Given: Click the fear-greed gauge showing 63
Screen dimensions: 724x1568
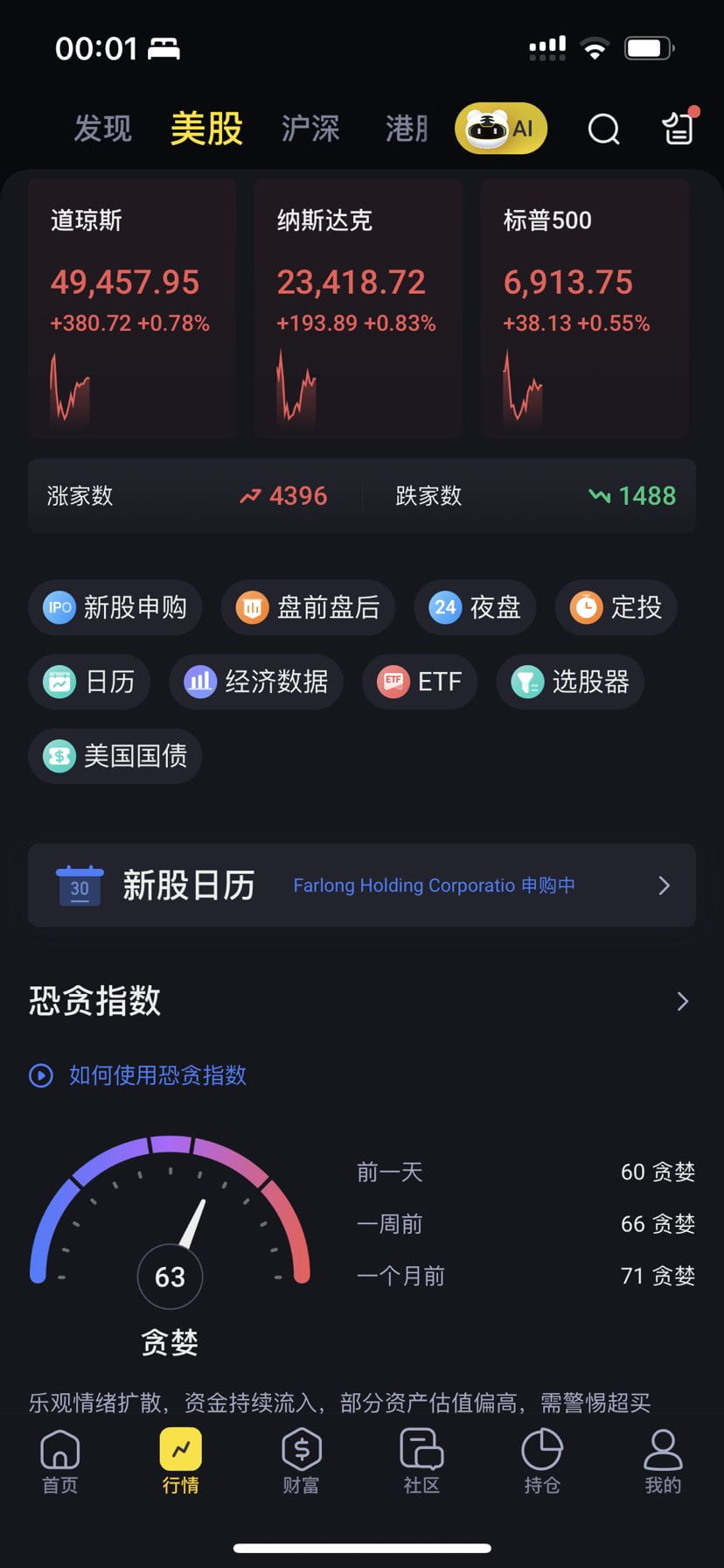Looking at the screenshot, I should (x=170, y=1277).
